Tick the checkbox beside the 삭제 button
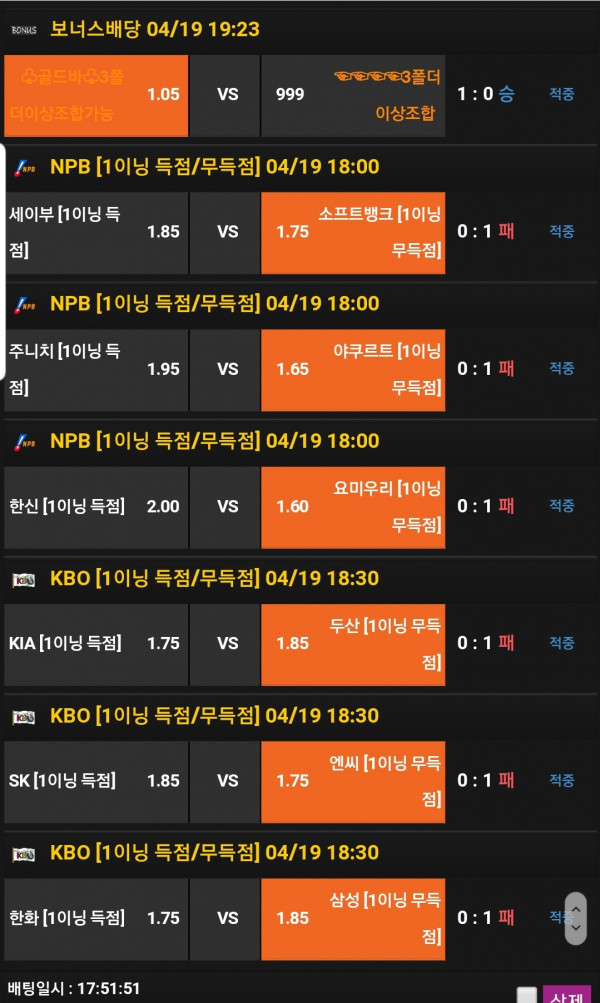Image resolution: width=600 pixels, height=1003 pixels. point(526,994)
